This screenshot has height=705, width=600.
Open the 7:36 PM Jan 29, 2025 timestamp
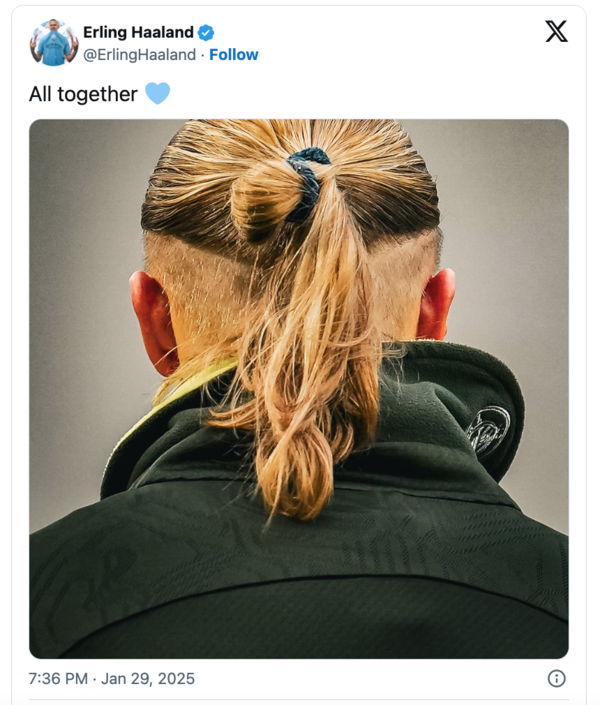112,678
